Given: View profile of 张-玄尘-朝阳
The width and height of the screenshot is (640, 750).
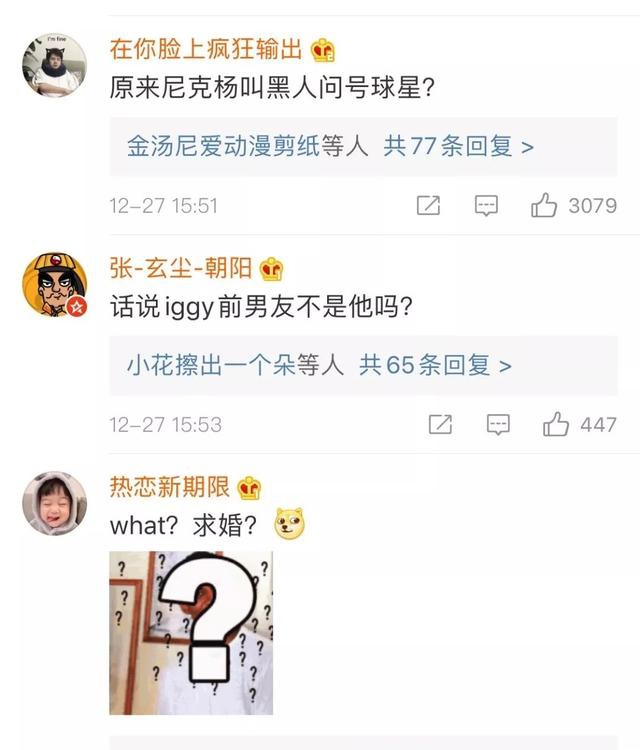Looking at the screenshot, I should 183,268.
